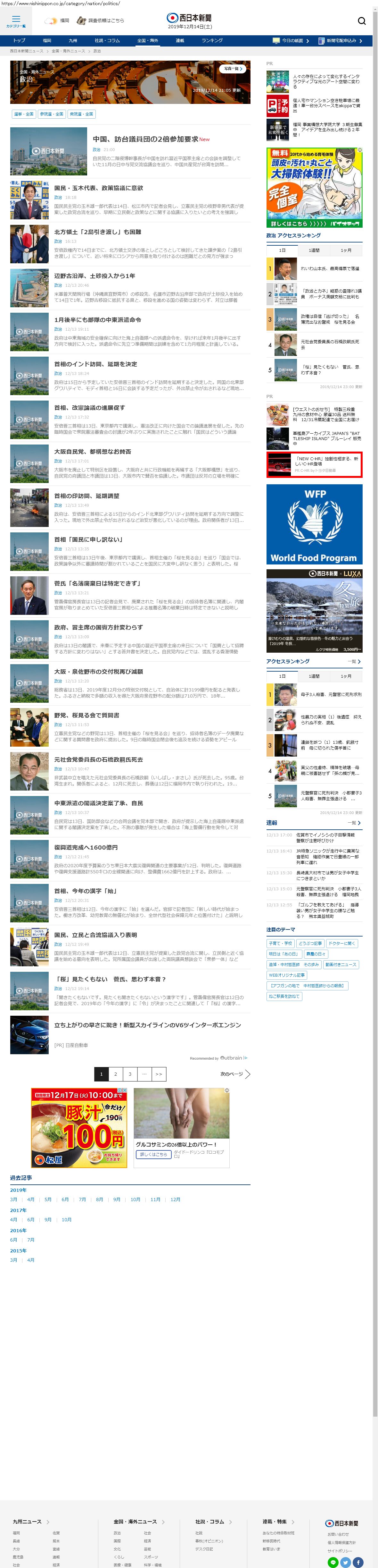Open 新聞宅配申込み link
Screen dimensions: 378x1568
pyautogui.click(x=343, y=41)
